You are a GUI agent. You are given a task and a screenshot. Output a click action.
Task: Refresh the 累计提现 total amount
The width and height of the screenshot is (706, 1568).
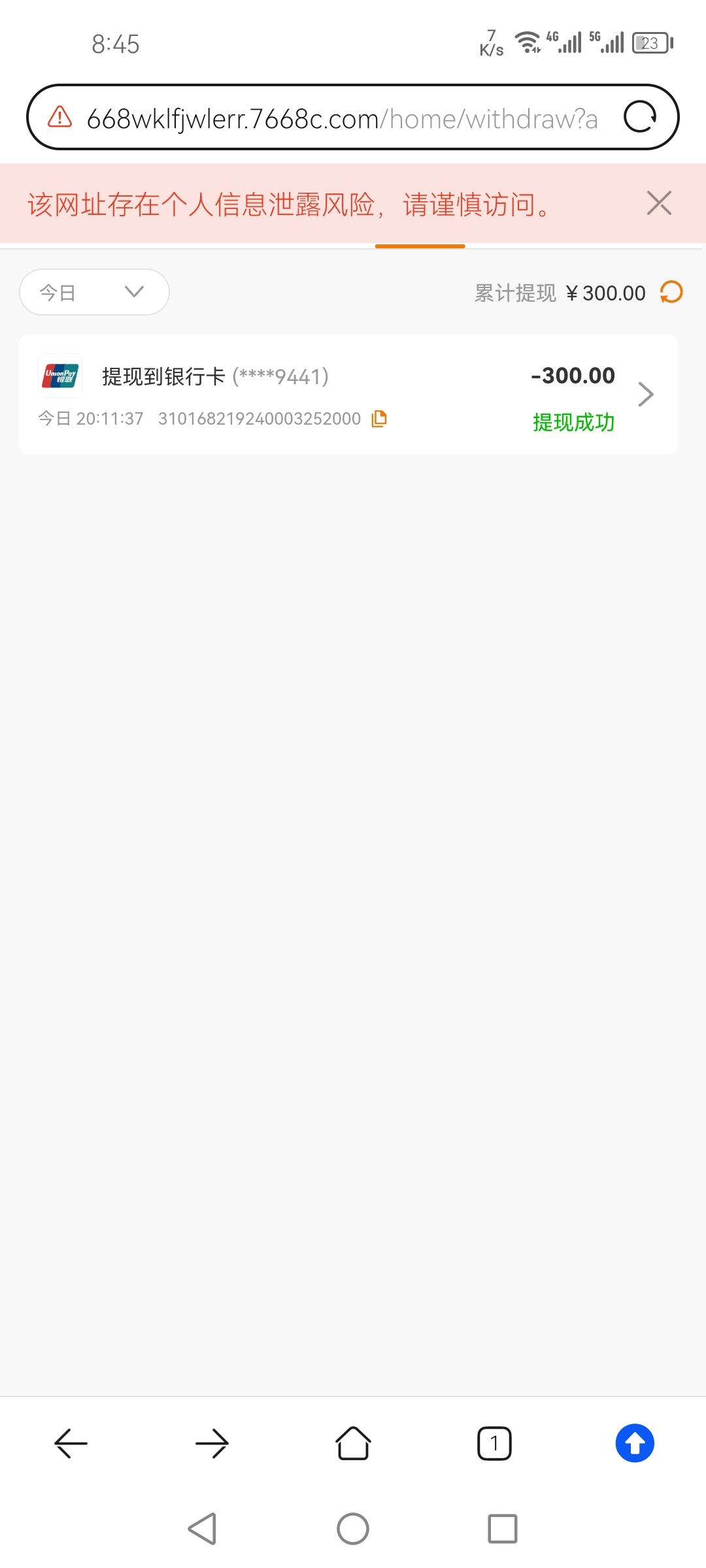(671, 292)
